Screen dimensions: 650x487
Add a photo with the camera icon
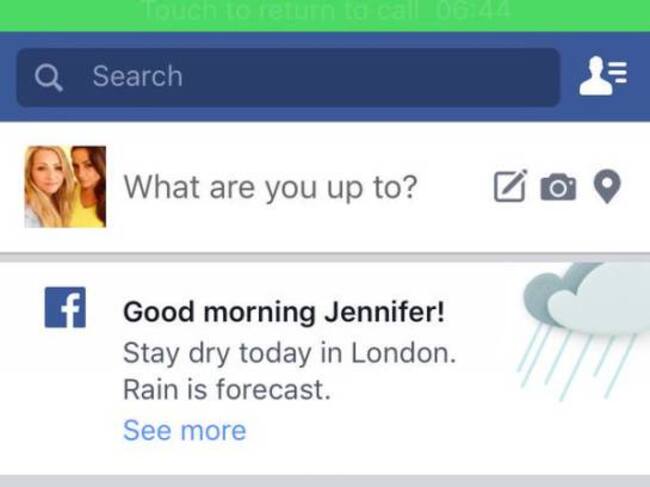pyautogui.click(x=558, y=187)
